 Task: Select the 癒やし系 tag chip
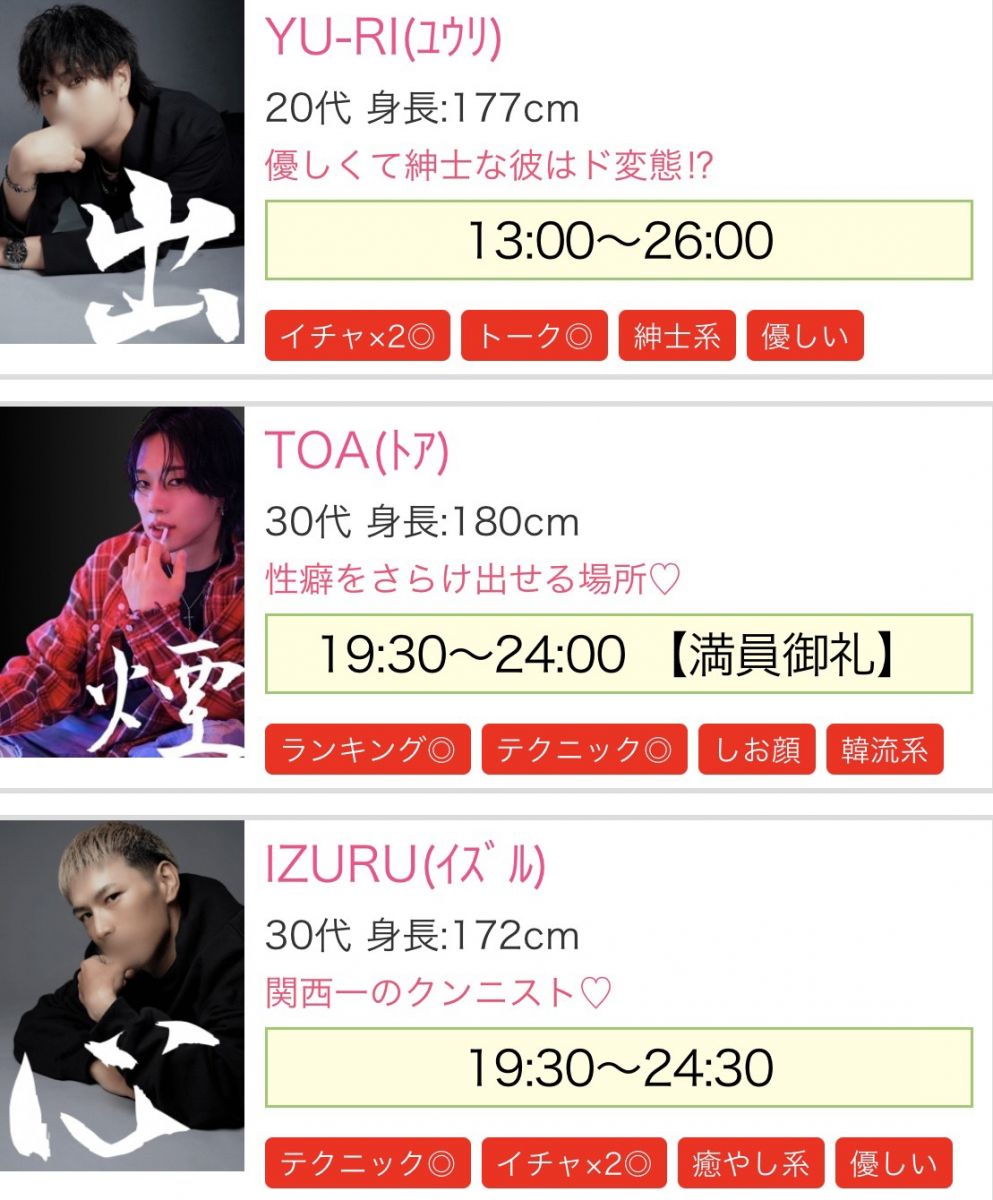(x=751, y=1163)
